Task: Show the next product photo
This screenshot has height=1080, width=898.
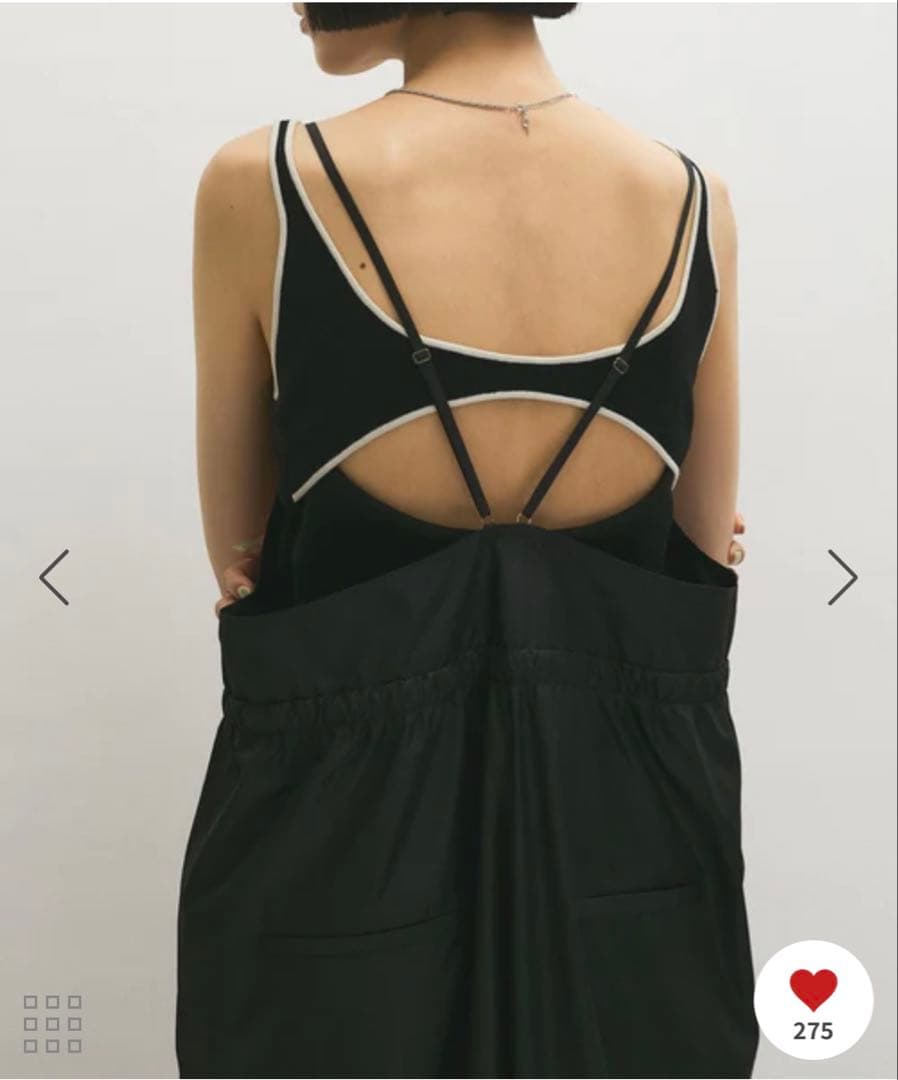Action: point(842,577)
